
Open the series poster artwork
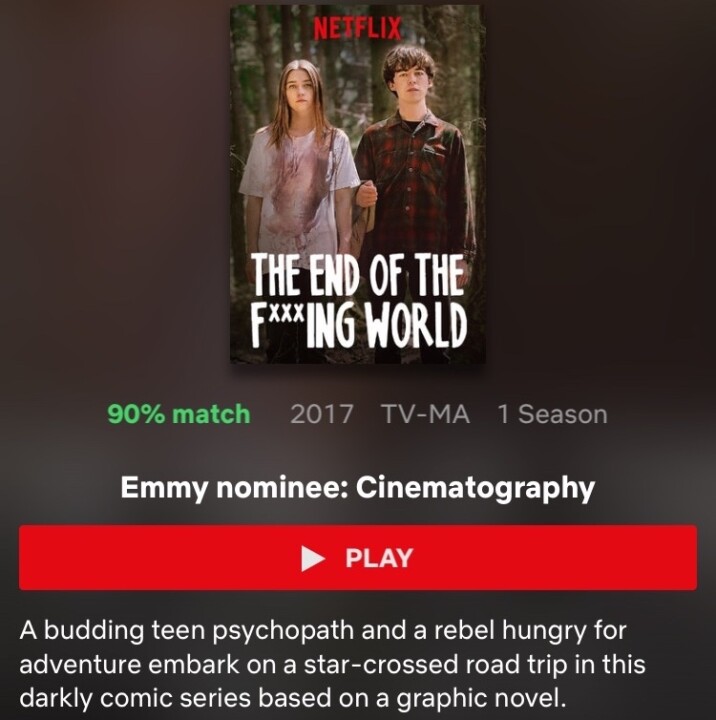coord(356,185)
